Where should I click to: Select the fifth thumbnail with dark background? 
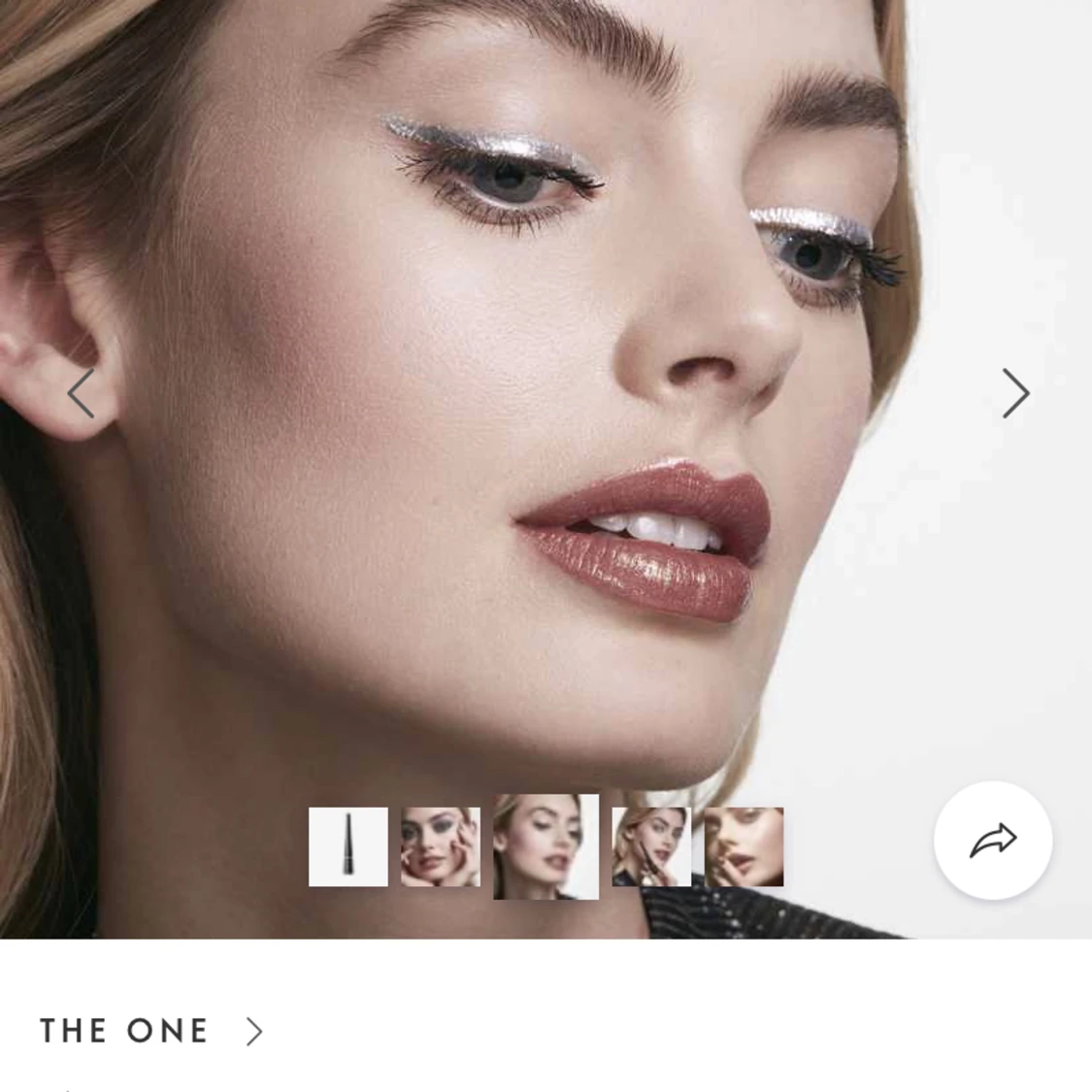744,846
